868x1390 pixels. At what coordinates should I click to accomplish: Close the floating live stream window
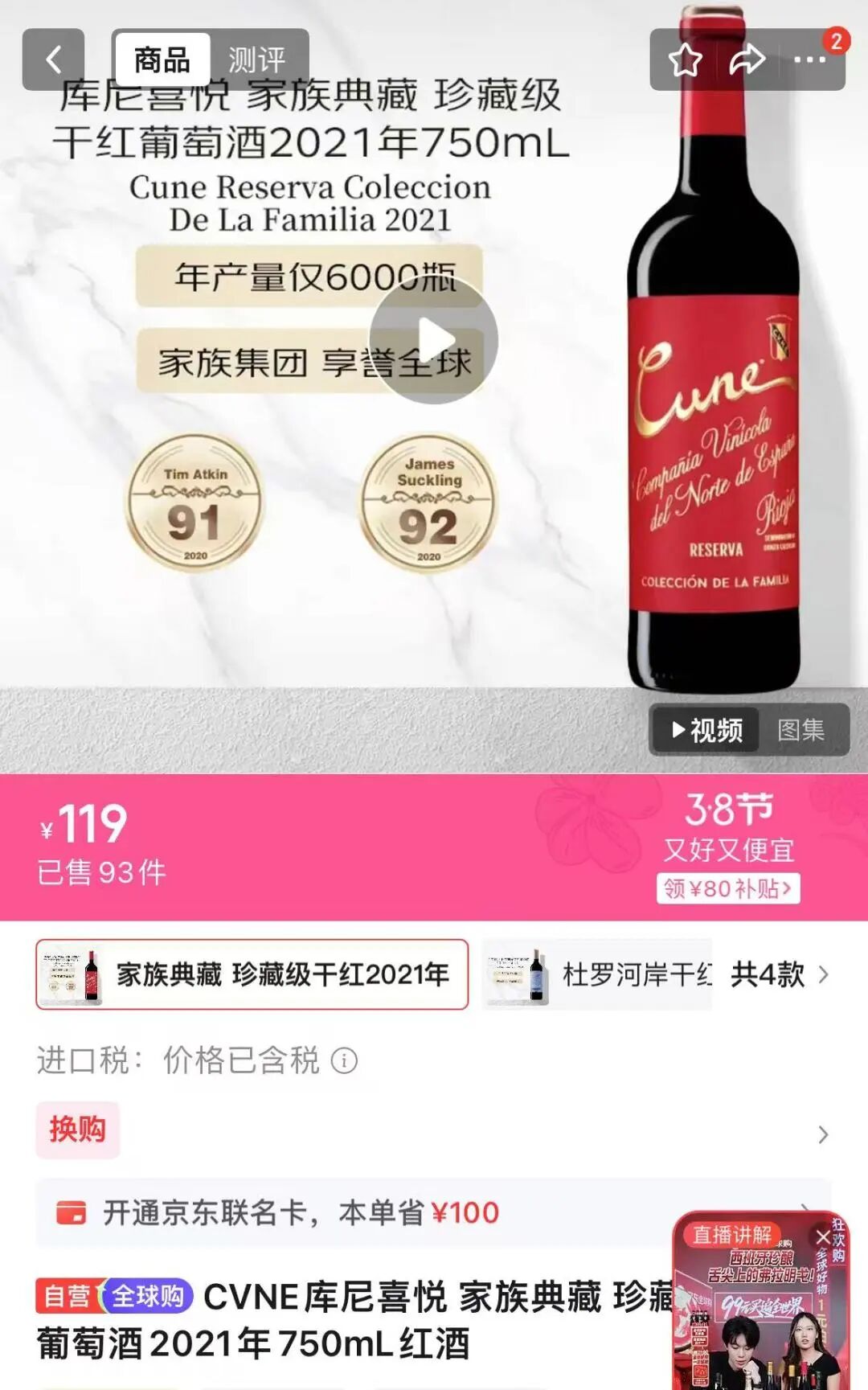(x=822, y=1236)
